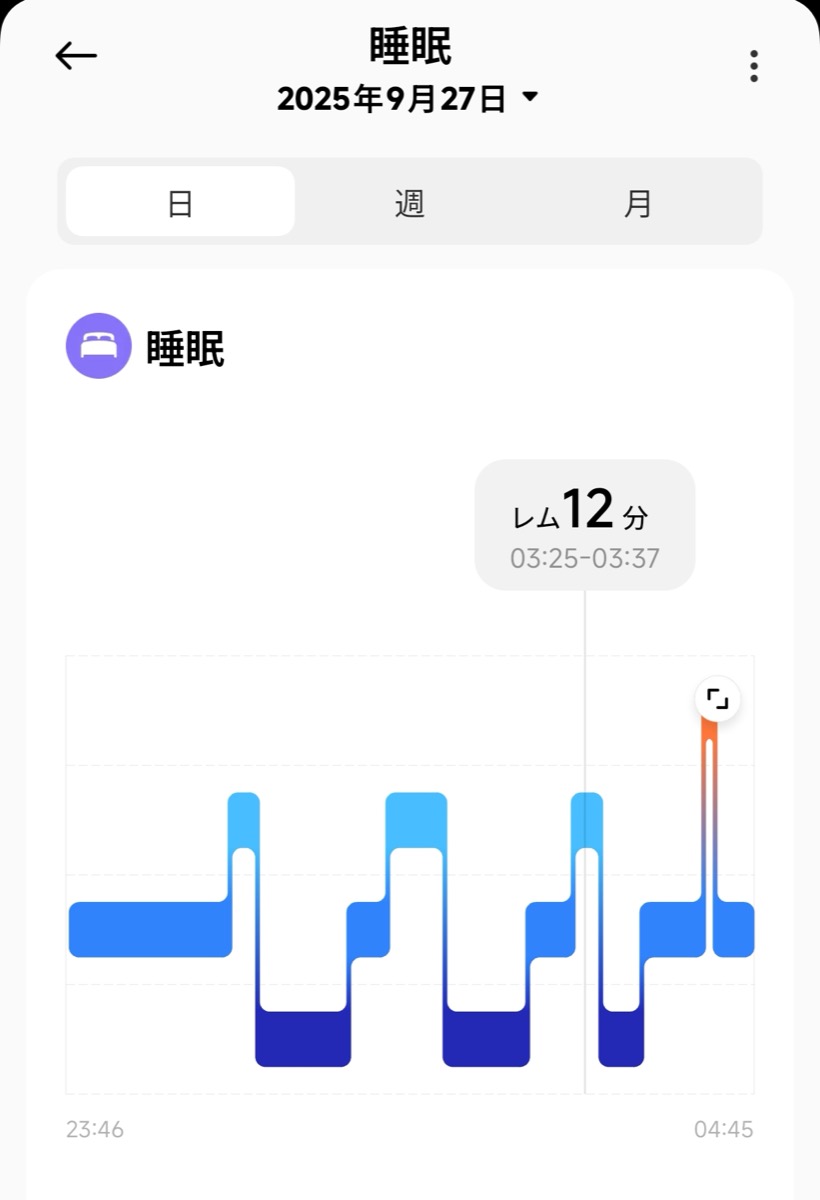Switch to the 週 tab
Image resolution: width=820 pixels, height=1200 pixels.
(x=409, y=202)
